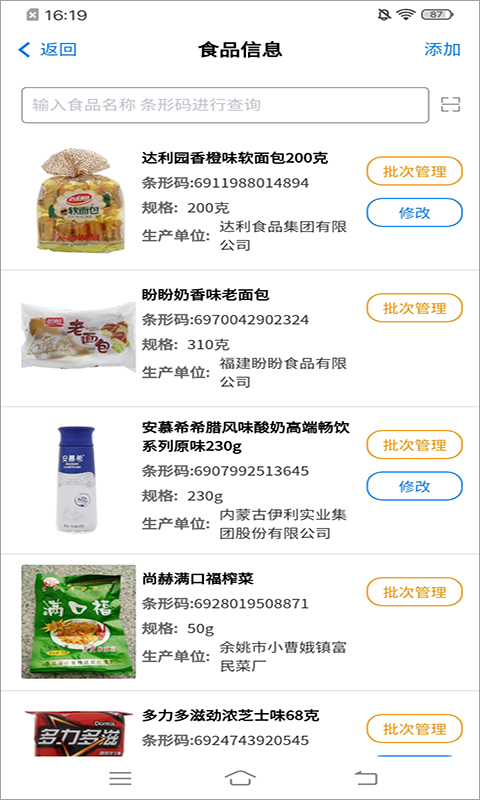This screenshot has width=480, height=800.
Task: Open the barcode scanner icon
Action: pos(450,105)
